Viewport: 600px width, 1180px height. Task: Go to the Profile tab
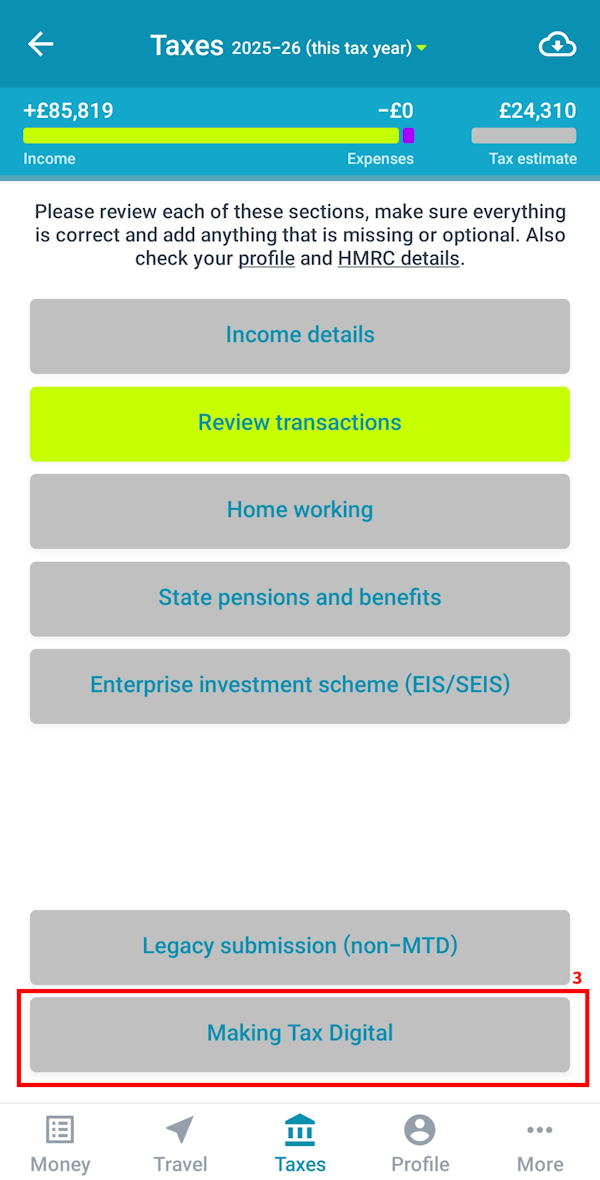(x=420, y=1144)
